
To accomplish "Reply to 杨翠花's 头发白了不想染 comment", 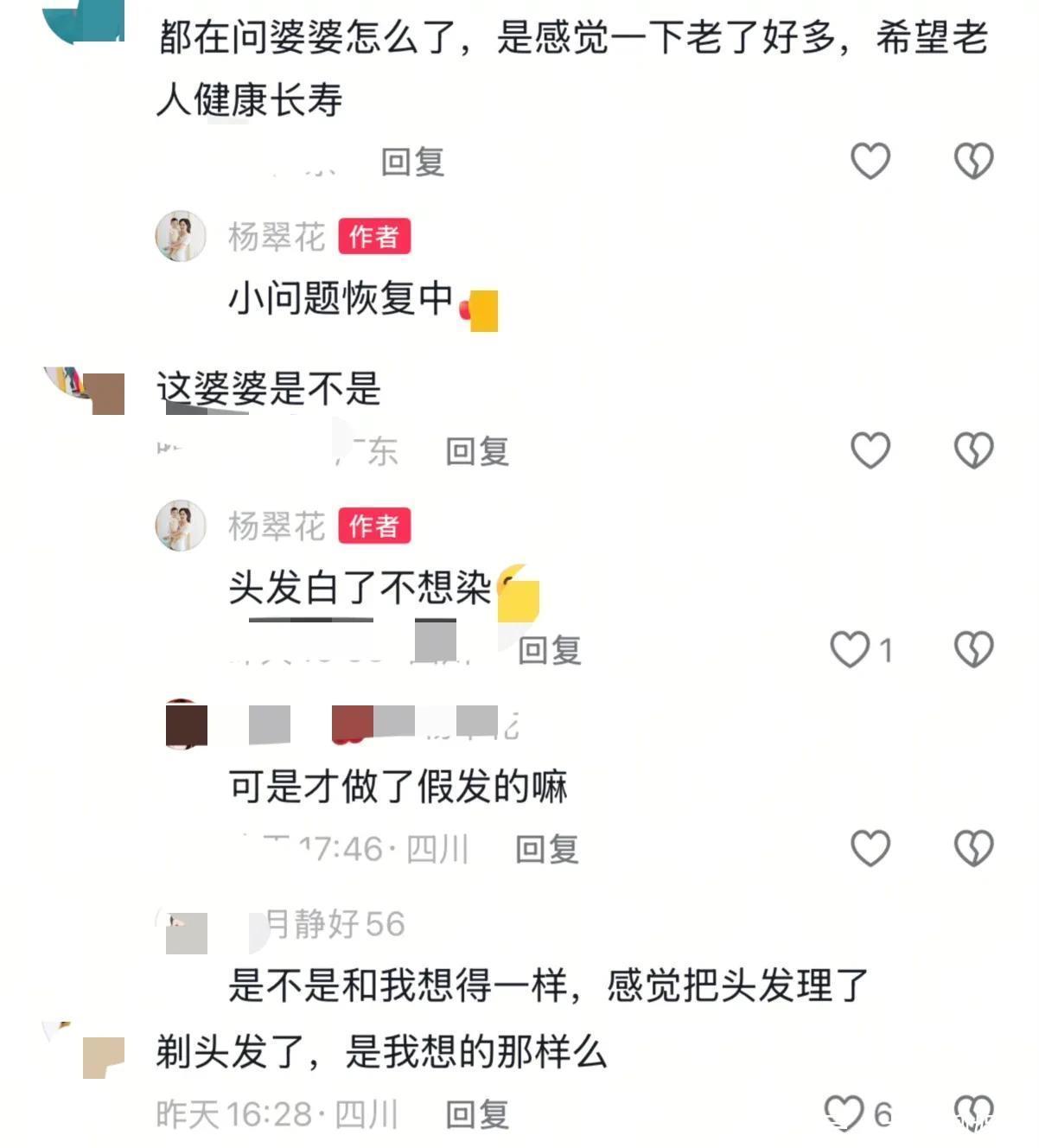I will (x=549, y=650).
